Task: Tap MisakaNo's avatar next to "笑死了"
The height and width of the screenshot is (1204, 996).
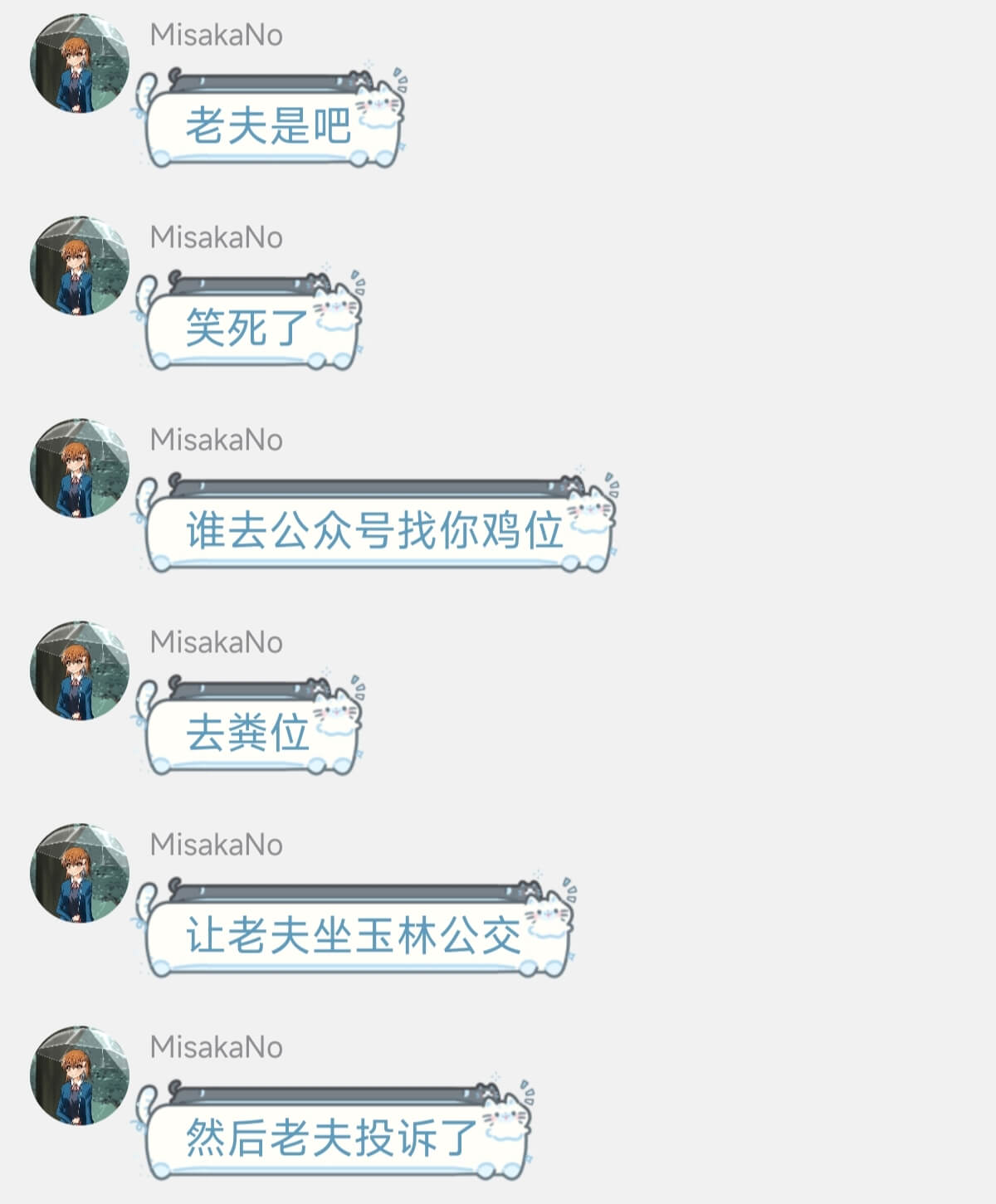Action: [x=80, y=266]
